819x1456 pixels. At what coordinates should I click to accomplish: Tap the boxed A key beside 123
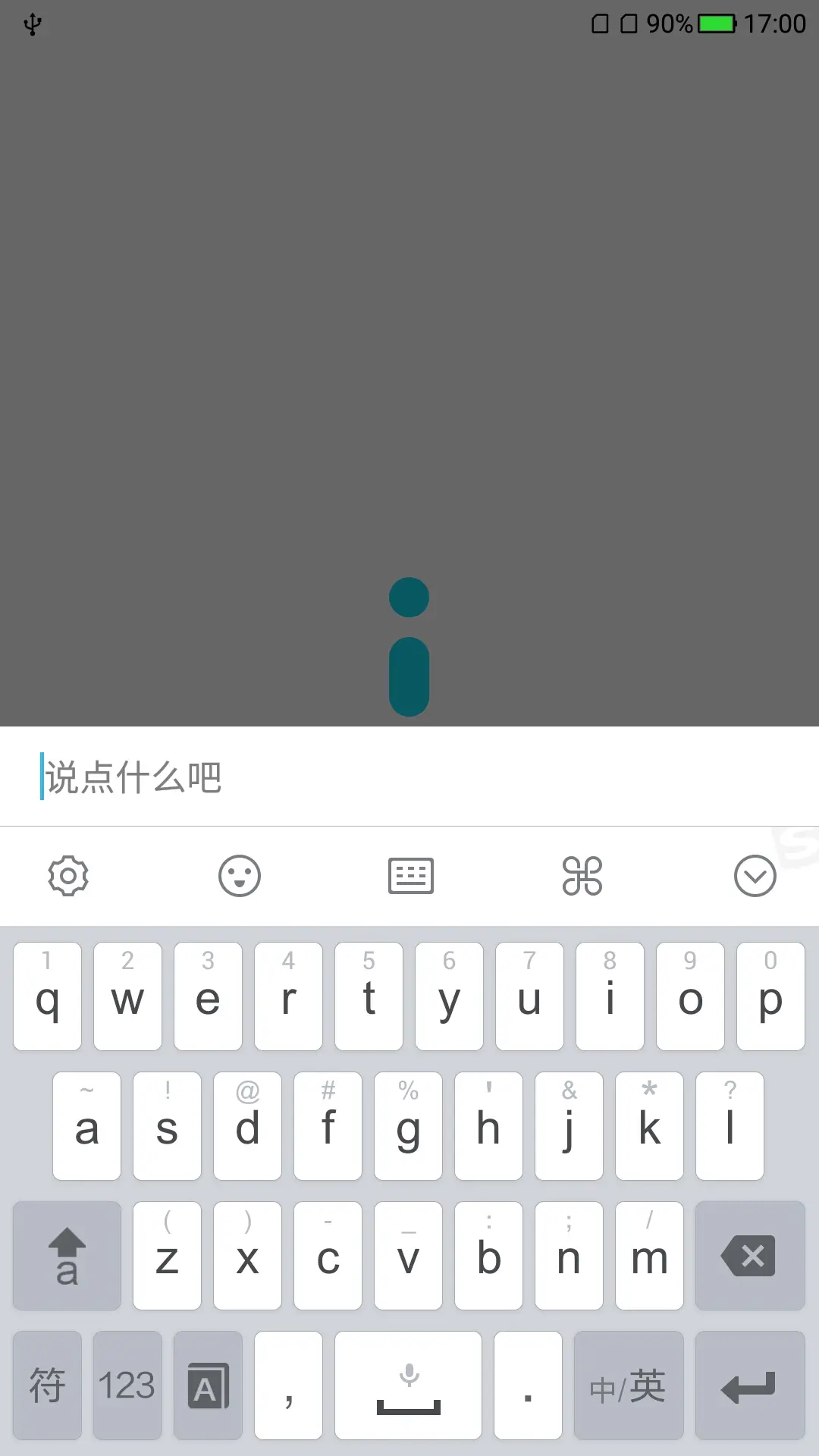tap(208, 1385)
